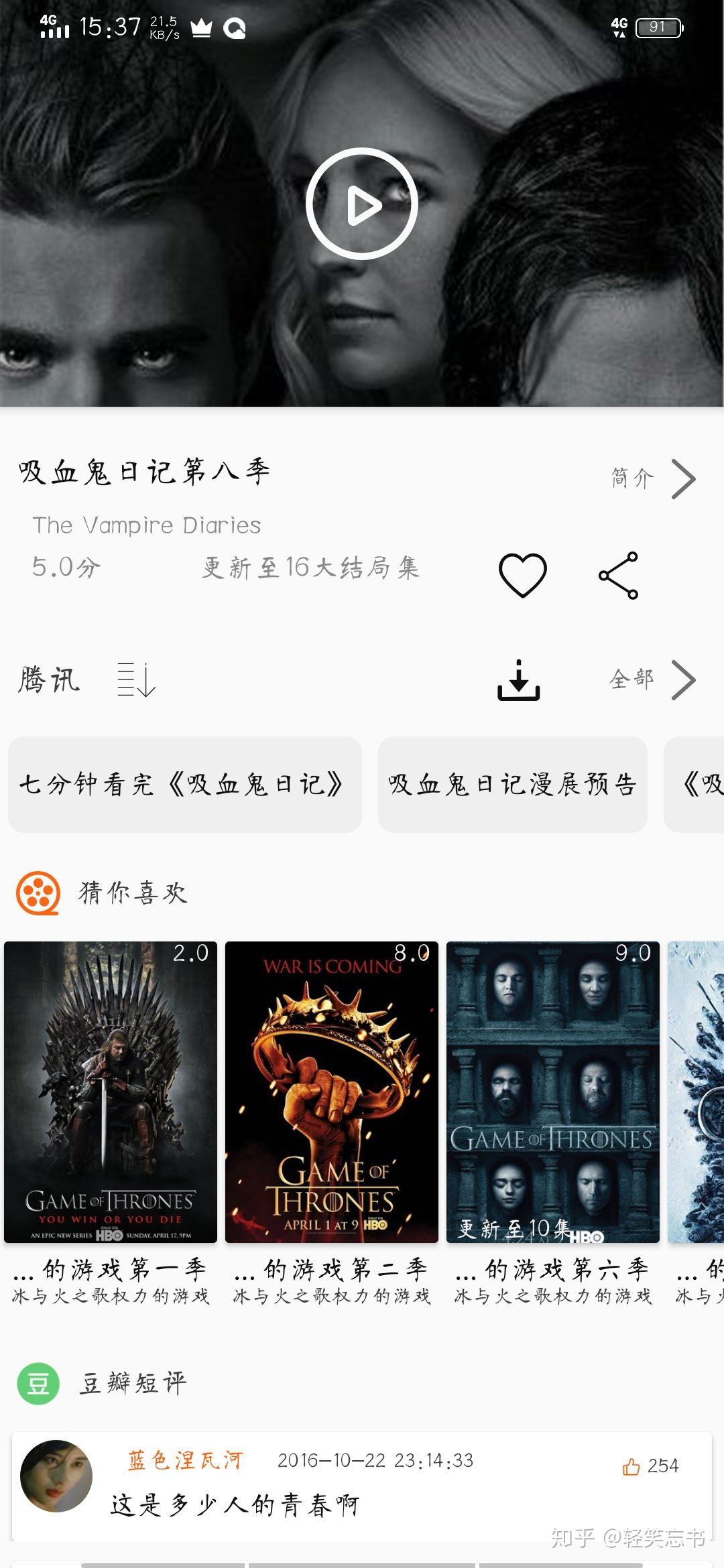The image size is (724, 1568).
Task: Tap the crown icon in the status bar
Action: point(202,29)
